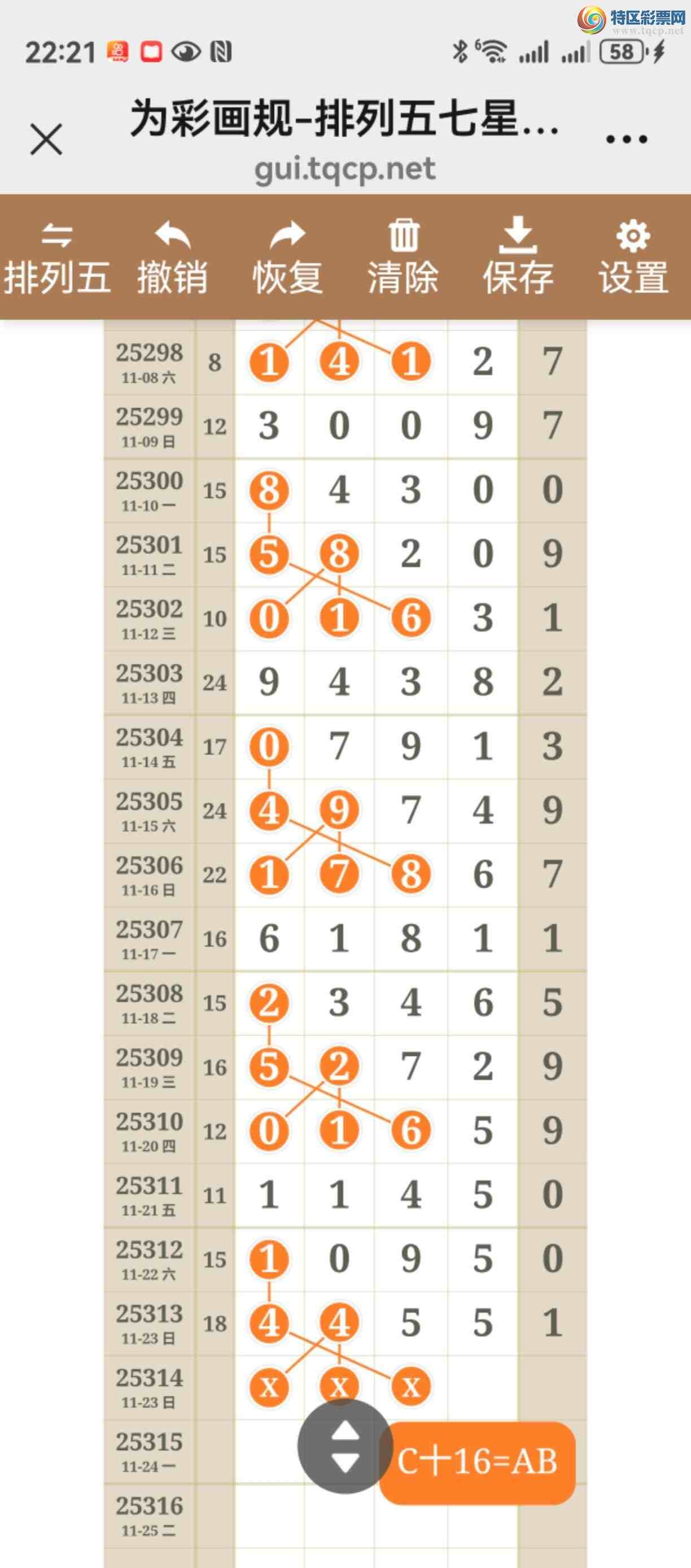
Task: Save the chart with 保存
Action: click(x=518, y=258)
